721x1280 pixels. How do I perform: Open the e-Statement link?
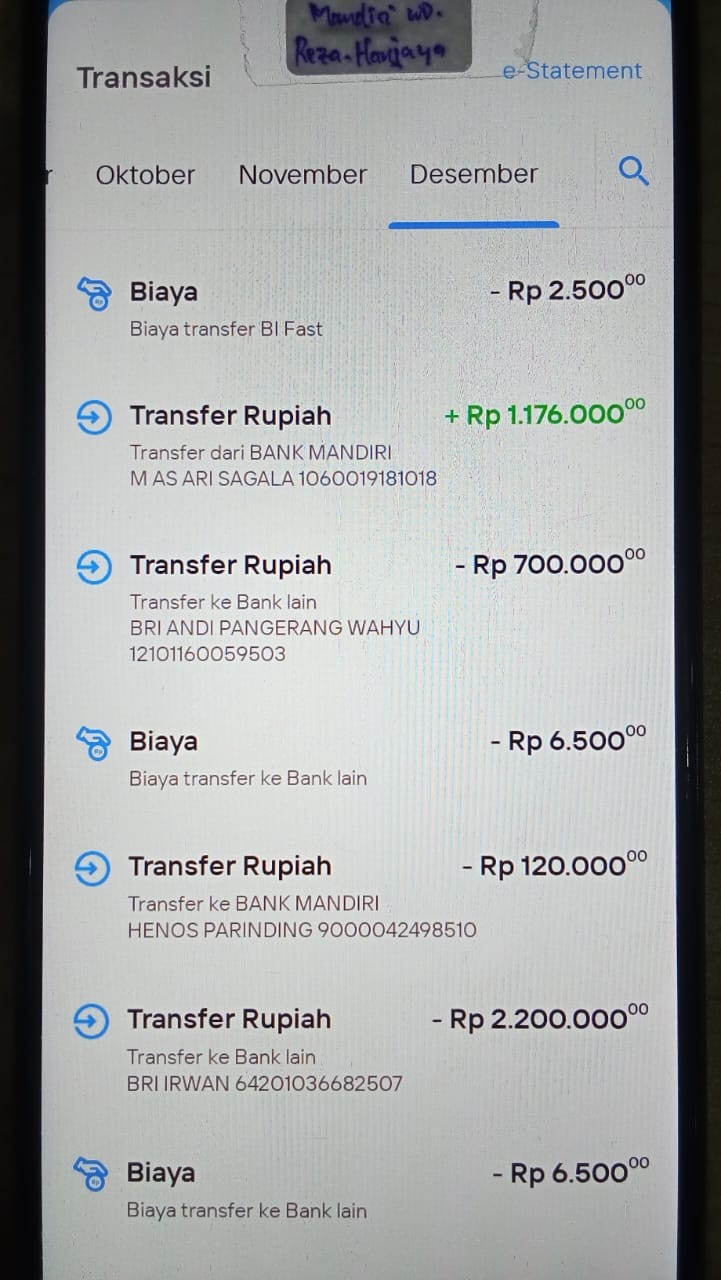573,71
